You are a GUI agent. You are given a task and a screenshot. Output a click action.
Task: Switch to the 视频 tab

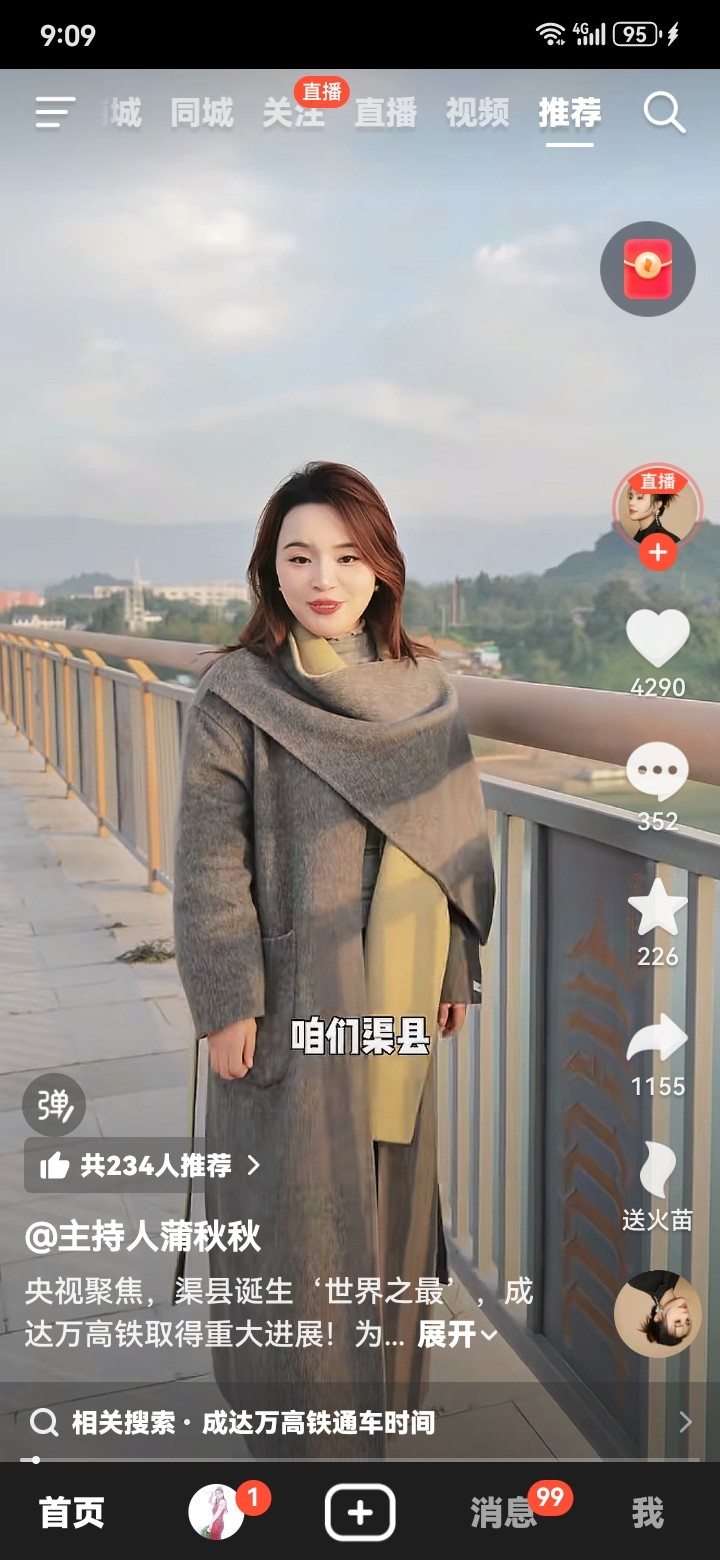477,114
